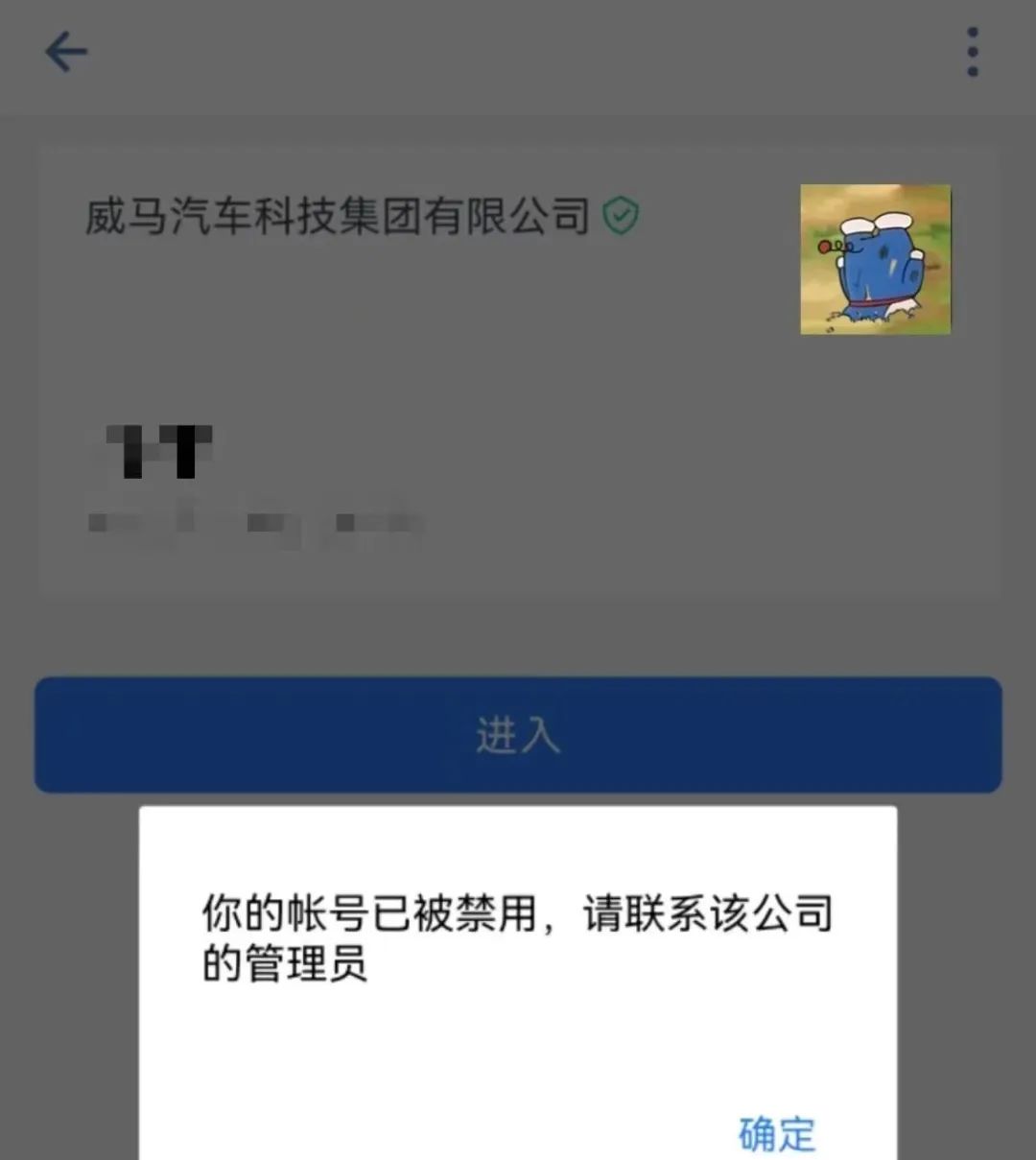Select the company name 威马汽车科技集团有限公司
The width and height of the screenshot is (1036, 1160).
click(336, 216)
